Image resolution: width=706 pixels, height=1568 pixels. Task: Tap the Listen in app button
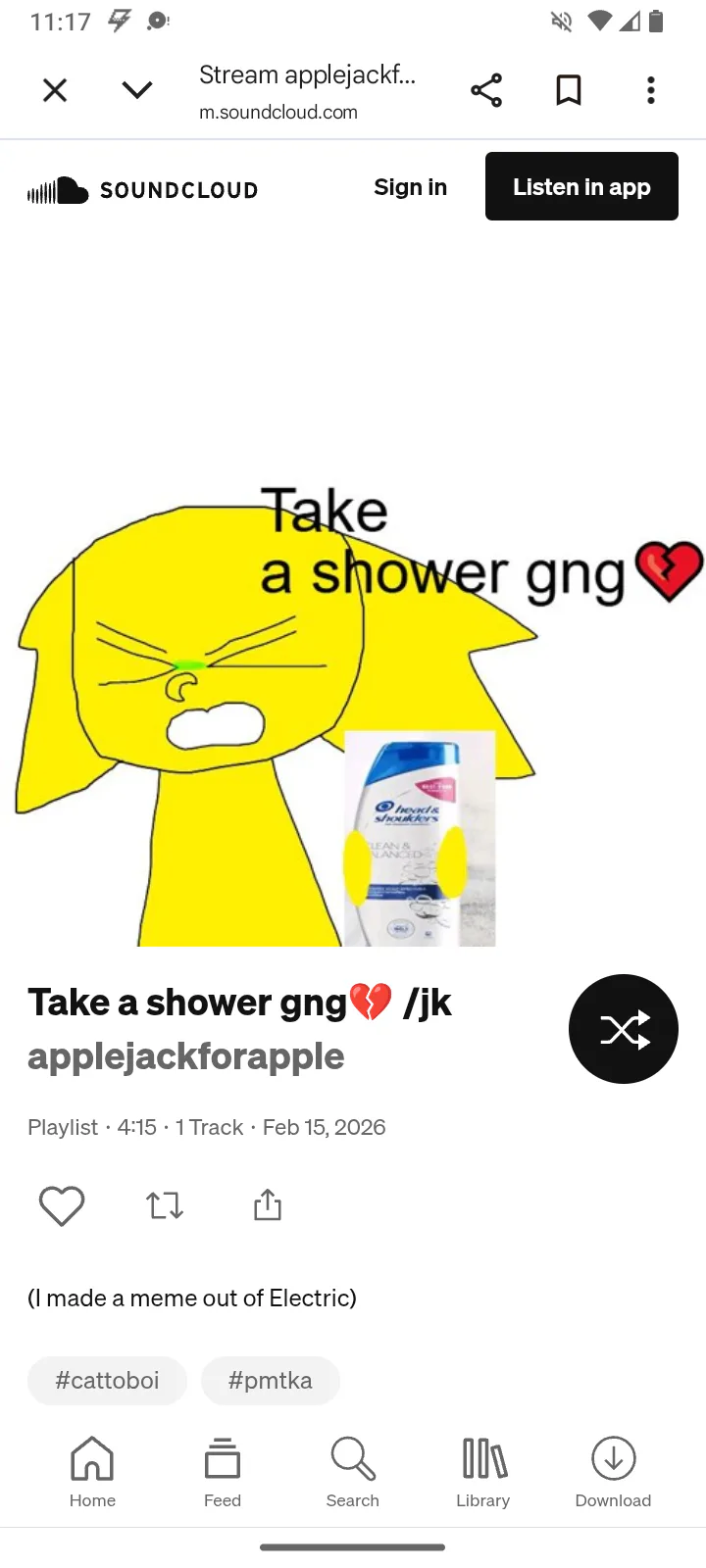tap(581, 186)
